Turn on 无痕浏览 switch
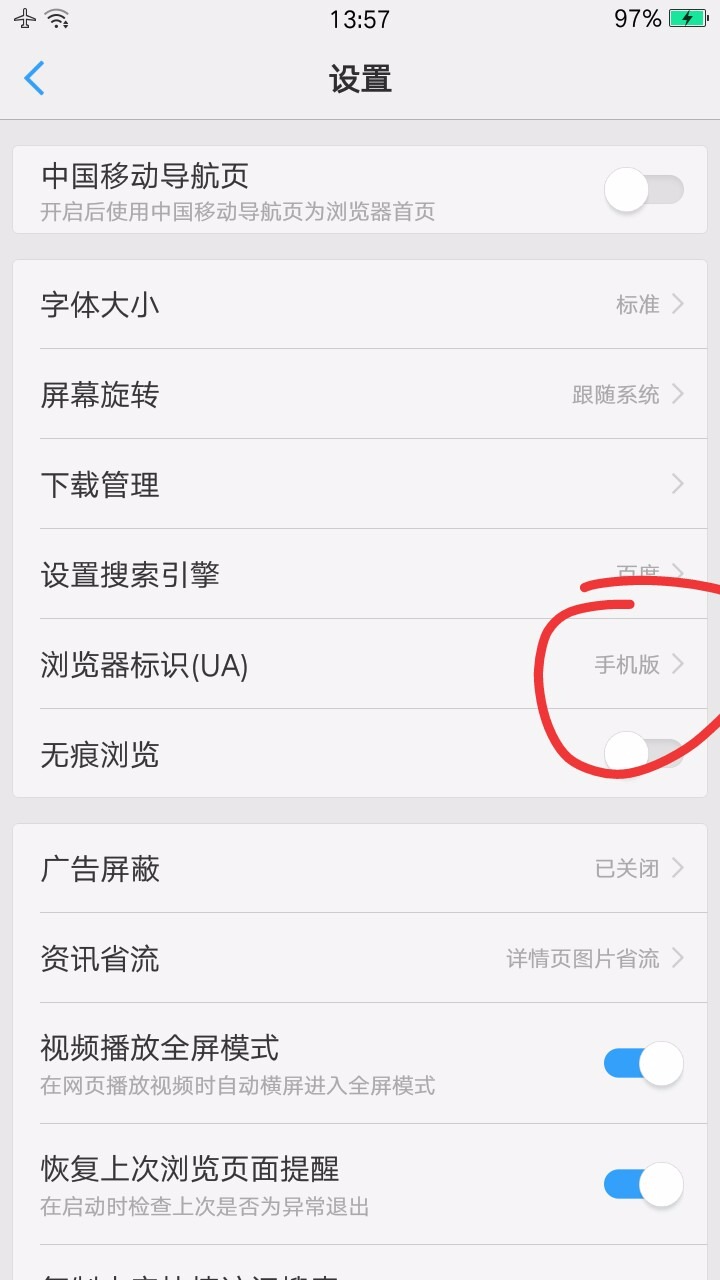This screenshot has height=1280, width=720. (x=644, y=754)
